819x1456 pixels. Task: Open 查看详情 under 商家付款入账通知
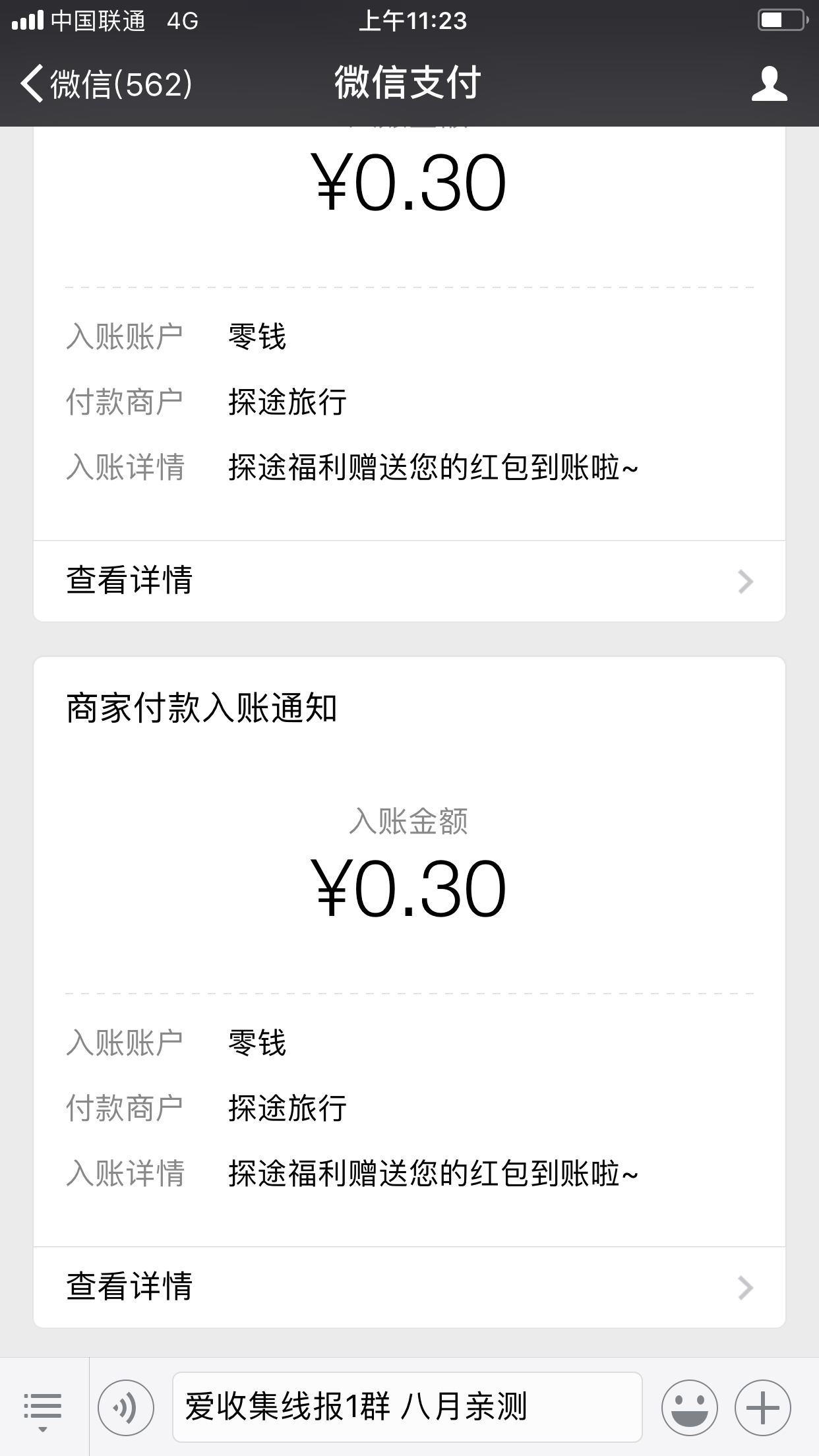[x=409, y=1287]
